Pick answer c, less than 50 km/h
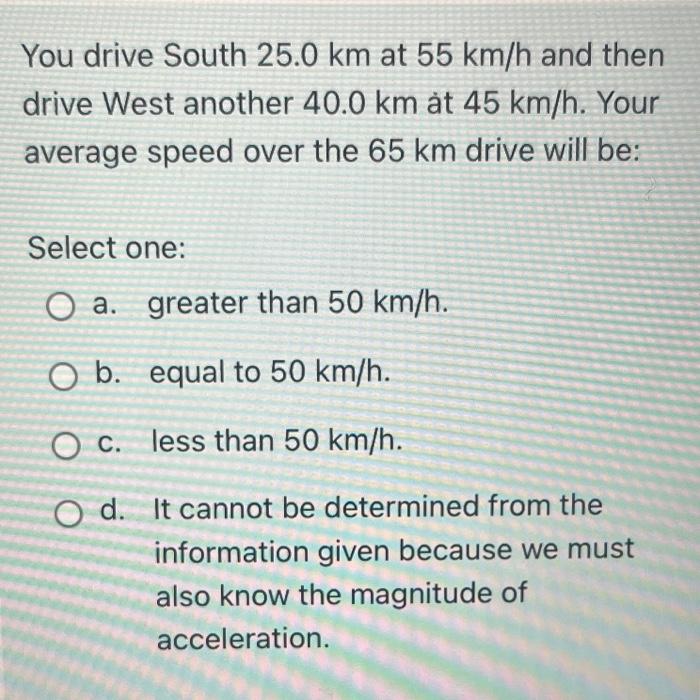 tap(66, 443)
